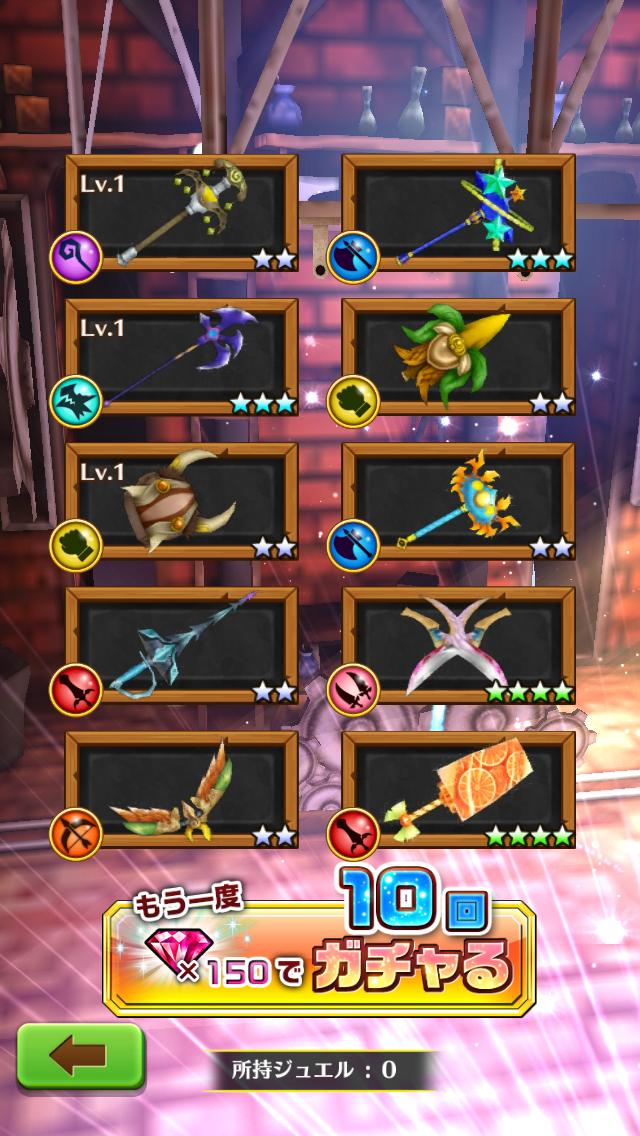Select the four-star crossed twin blades card

458,646
